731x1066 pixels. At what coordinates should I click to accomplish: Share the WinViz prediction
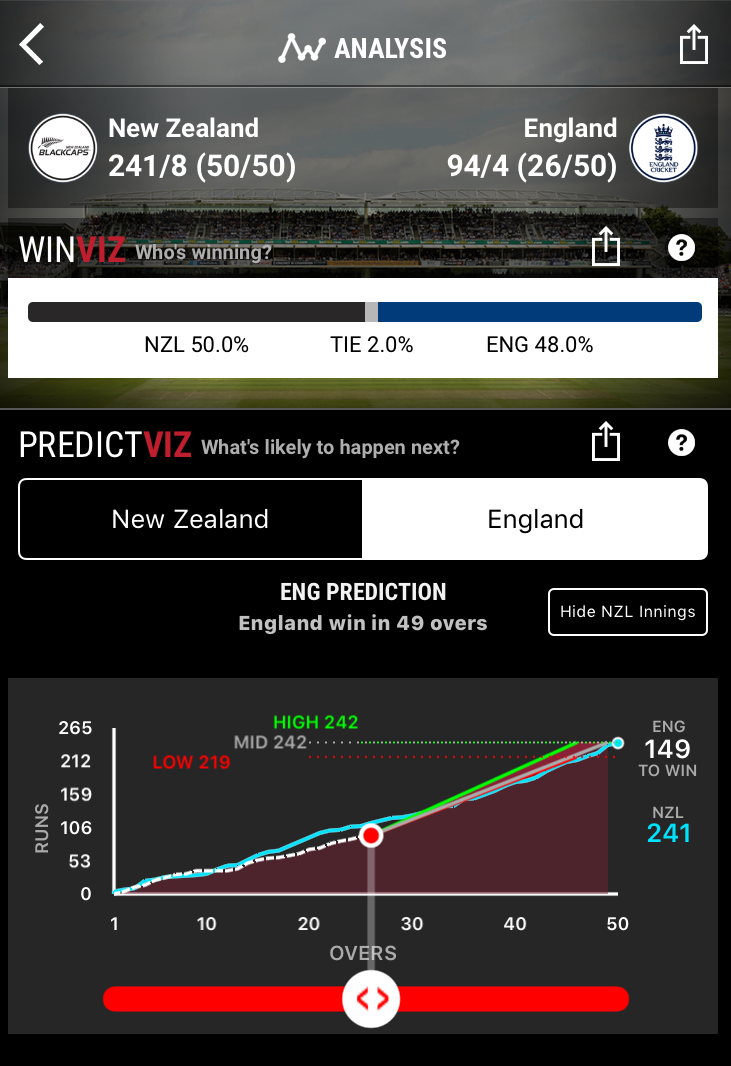coord(606,246)
